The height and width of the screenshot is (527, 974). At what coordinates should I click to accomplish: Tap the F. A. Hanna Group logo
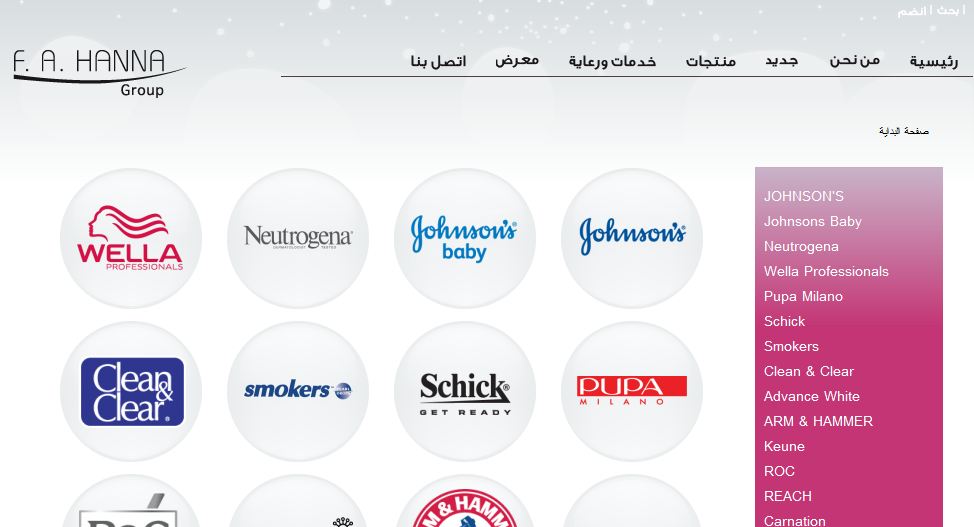tap(99, 73)
